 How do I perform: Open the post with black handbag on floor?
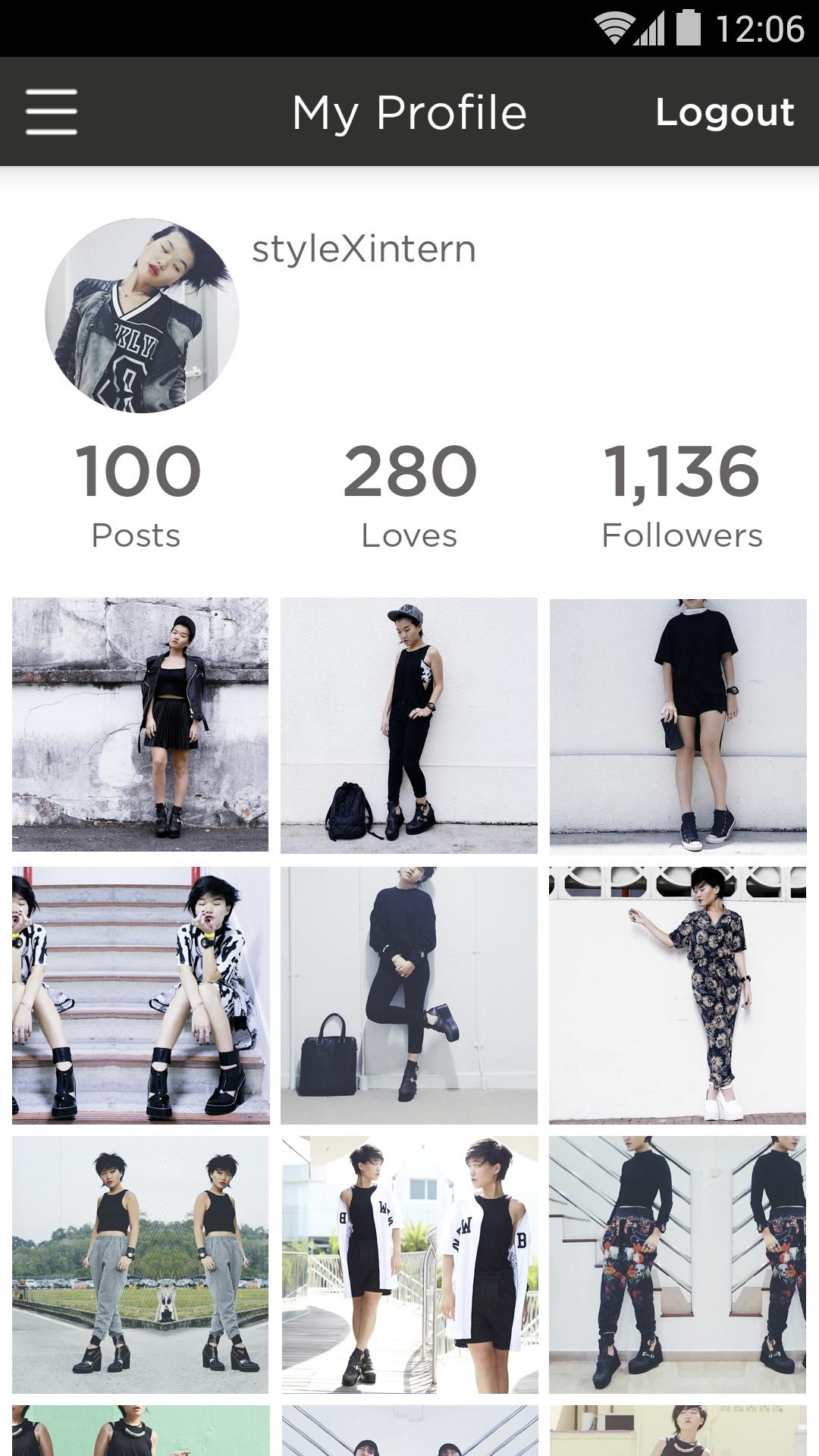[x=409, y=995]
